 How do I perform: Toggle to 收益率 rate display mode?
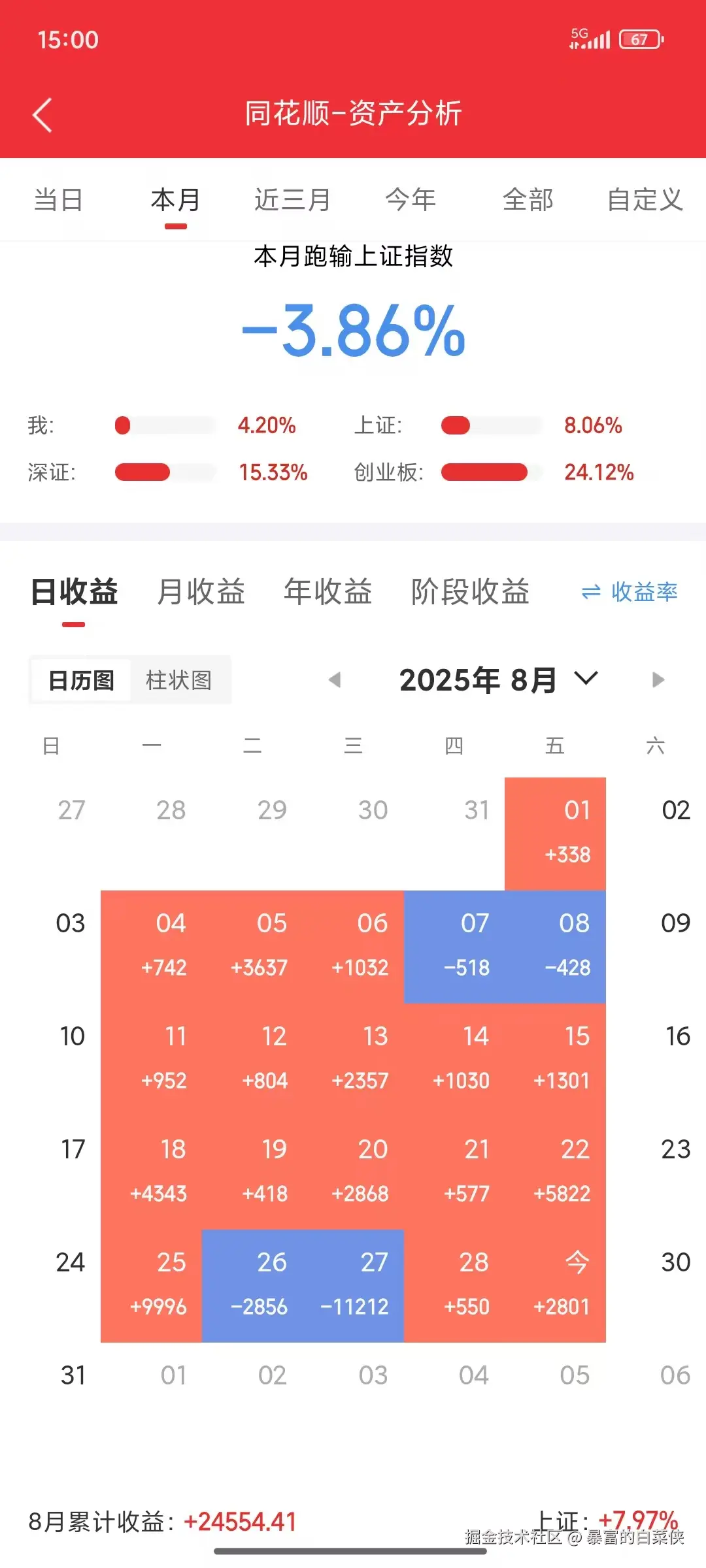[x=644, y=593]
